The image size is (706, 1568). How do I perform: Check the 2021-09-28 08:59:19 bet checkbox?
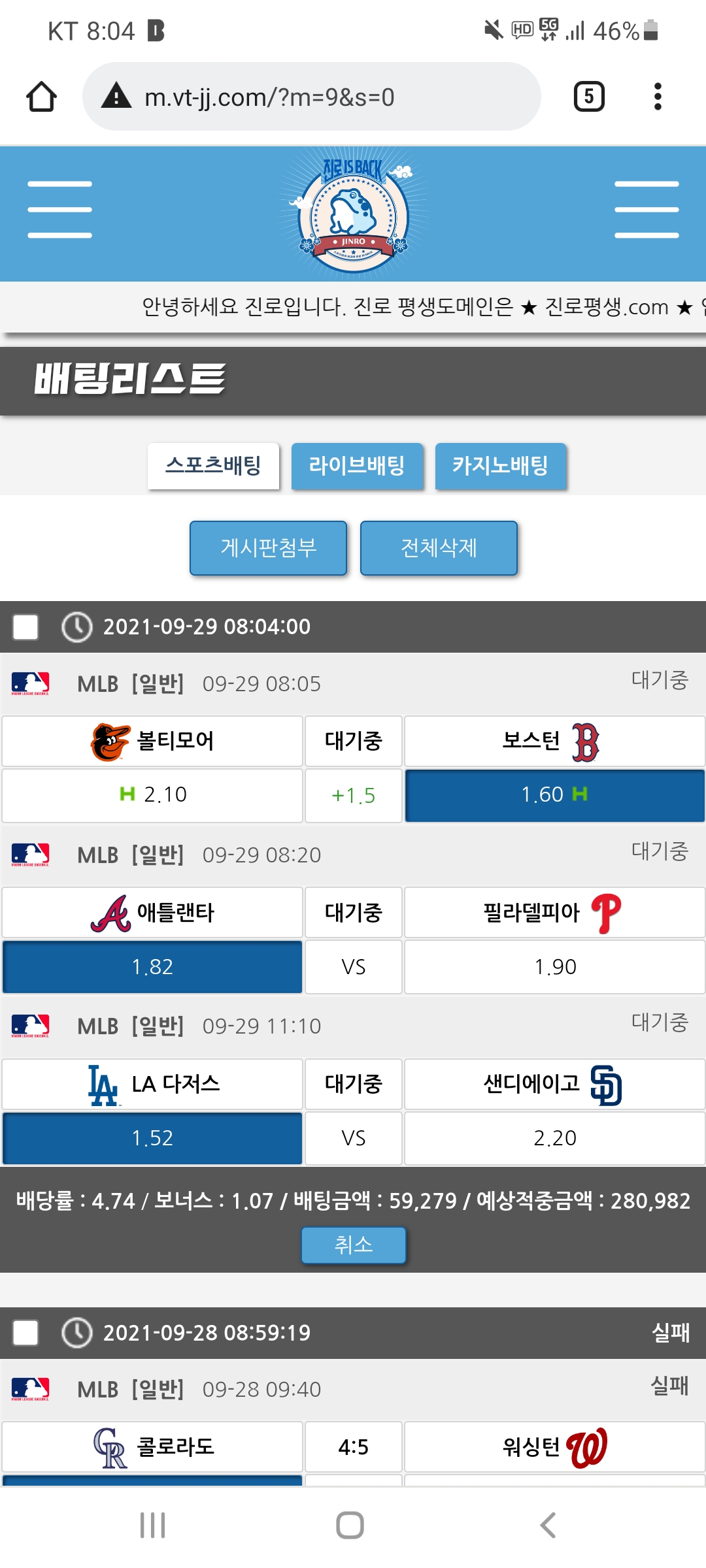tap(25, 1333)
